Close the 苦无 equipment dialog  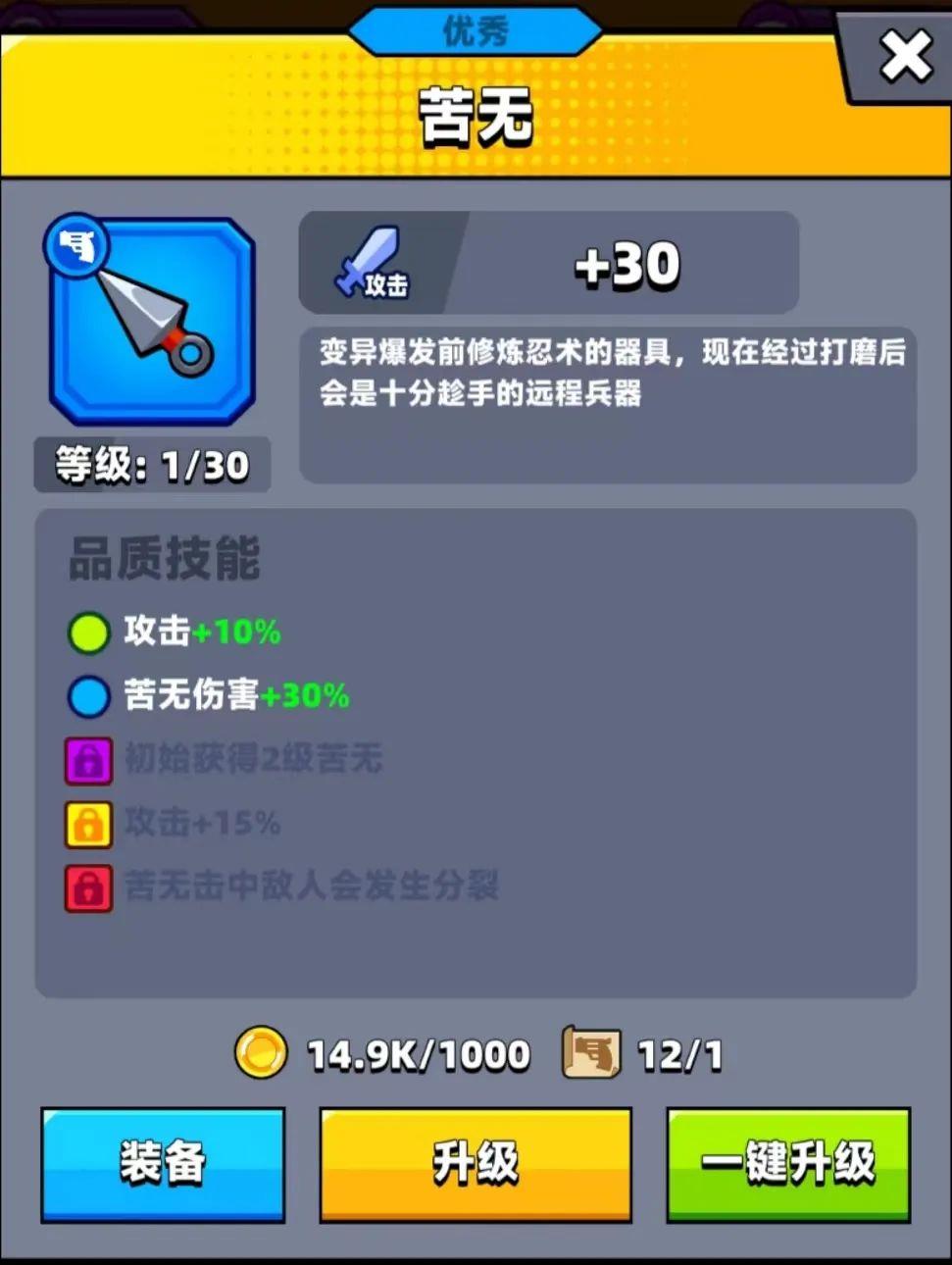tap(904, 56)
